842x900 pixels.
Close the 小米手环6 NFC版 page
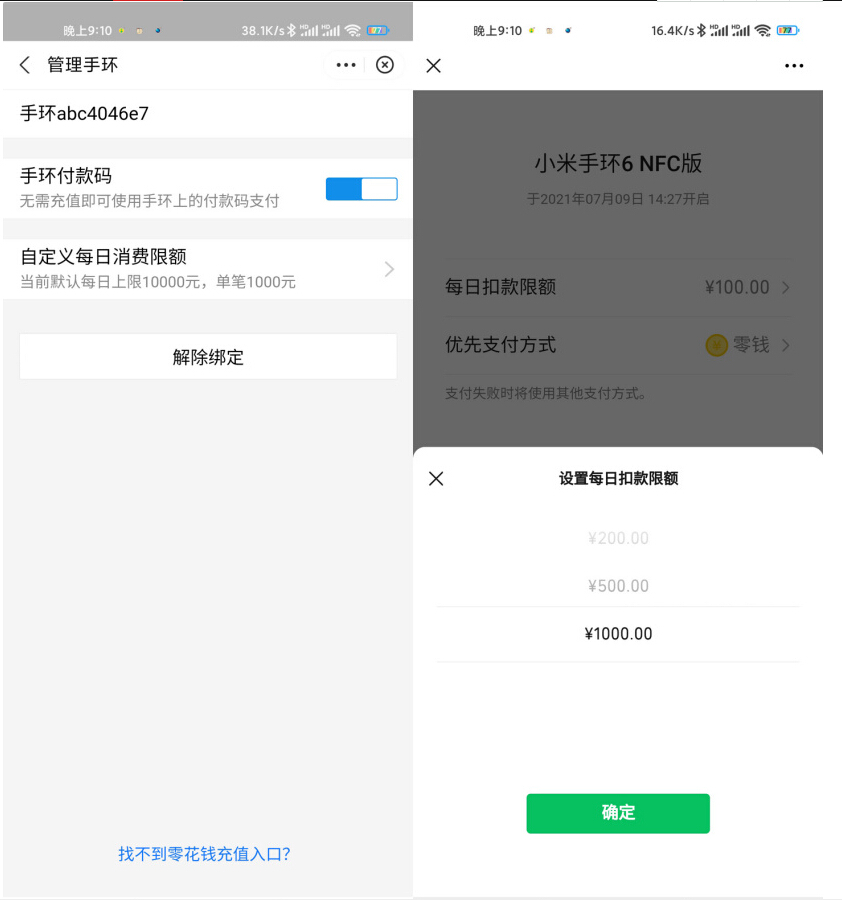(x=433, y=65)
